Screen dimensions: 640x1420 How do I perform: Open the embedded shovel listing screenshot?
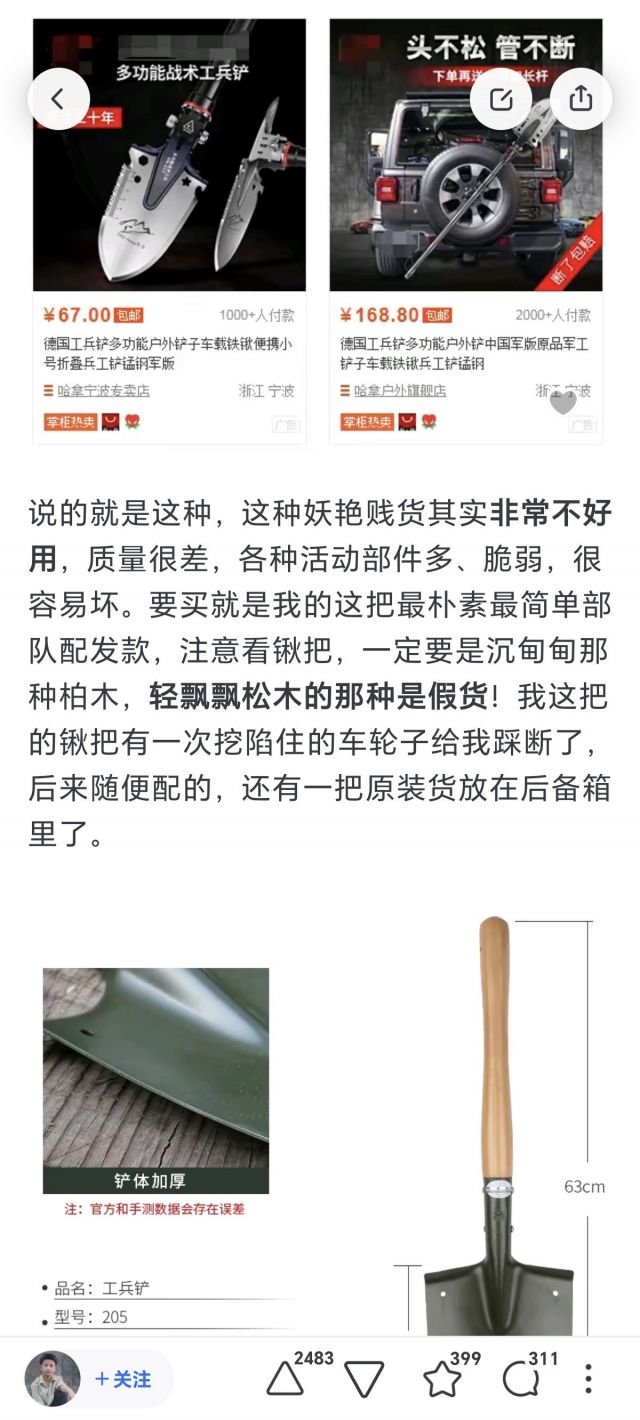coord(318,230)
